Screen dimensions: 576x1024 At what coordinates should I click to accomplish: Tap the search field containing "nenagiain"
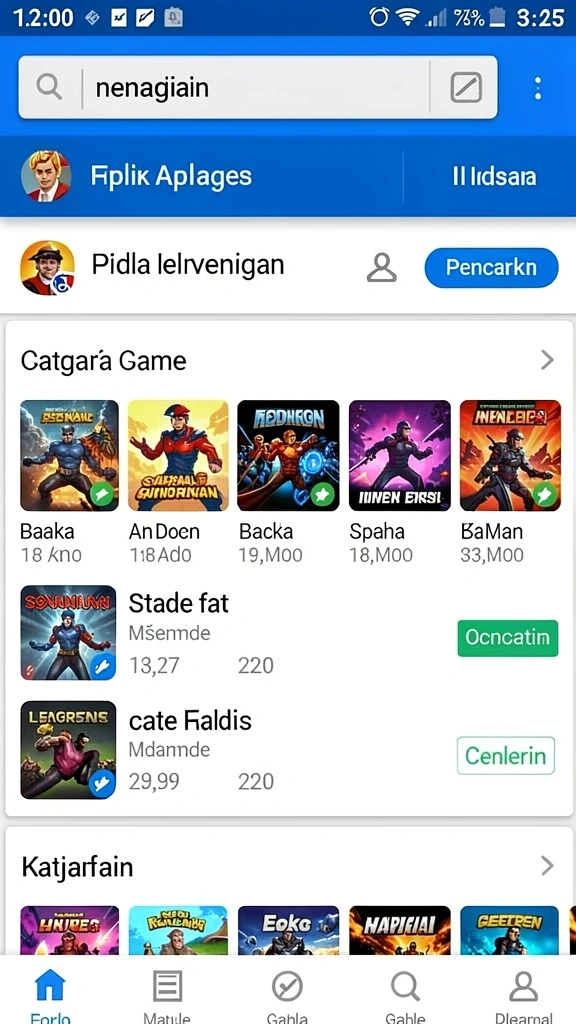point(257,87)
